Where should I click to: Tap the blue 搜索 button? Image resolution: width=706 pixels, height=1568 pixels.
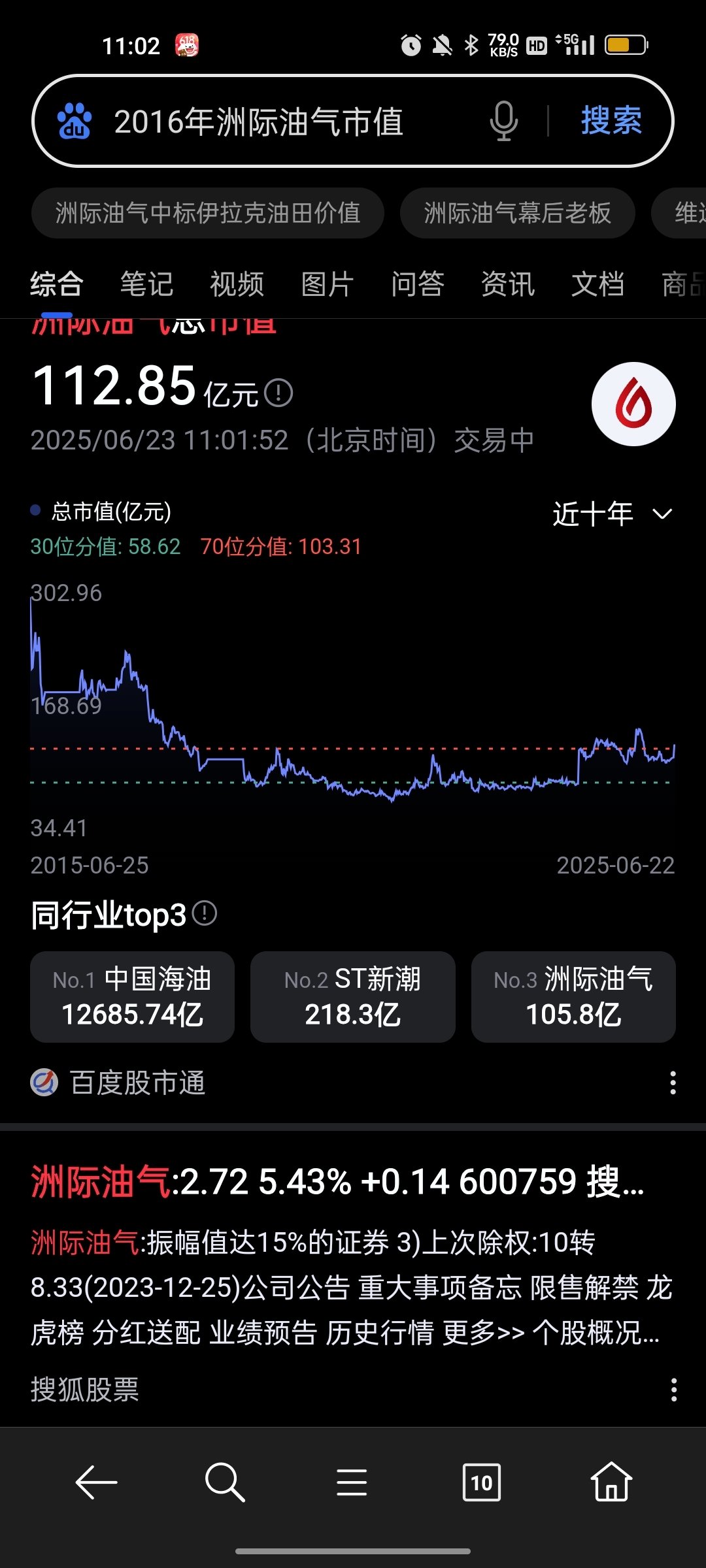pos(611,121)
